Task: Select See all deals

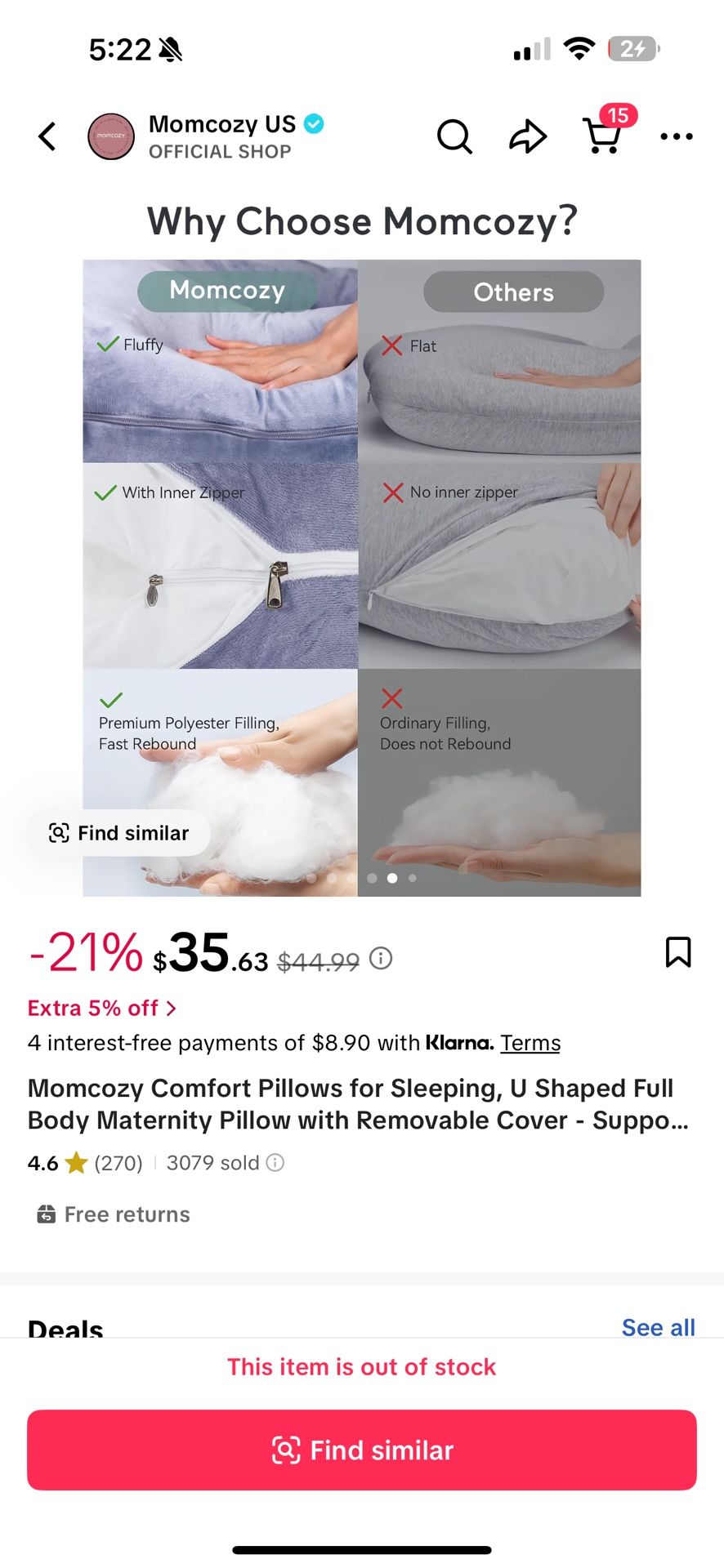Action: 658,1327
